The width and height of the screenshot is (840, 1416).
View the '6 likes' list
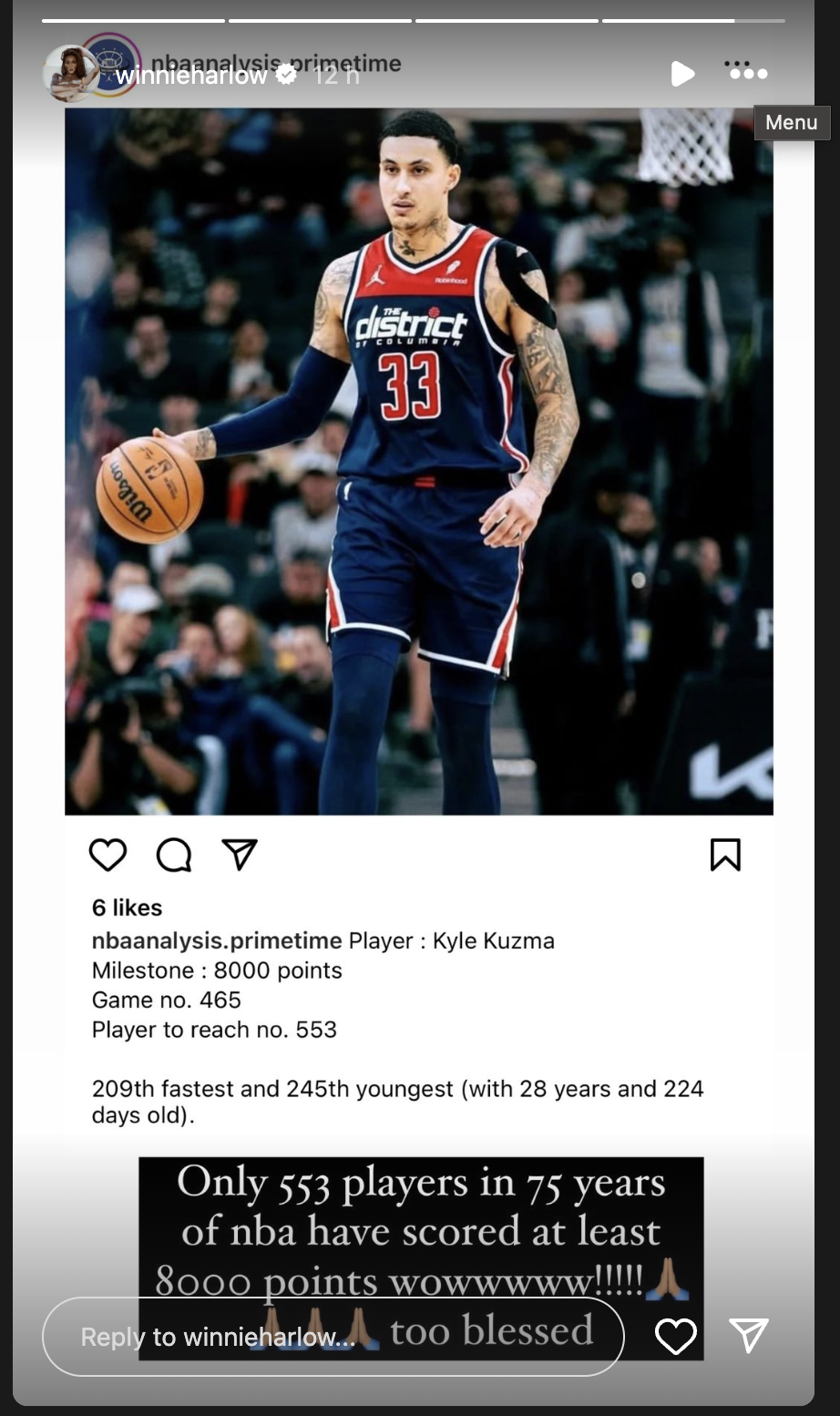(x=125, y=908)
